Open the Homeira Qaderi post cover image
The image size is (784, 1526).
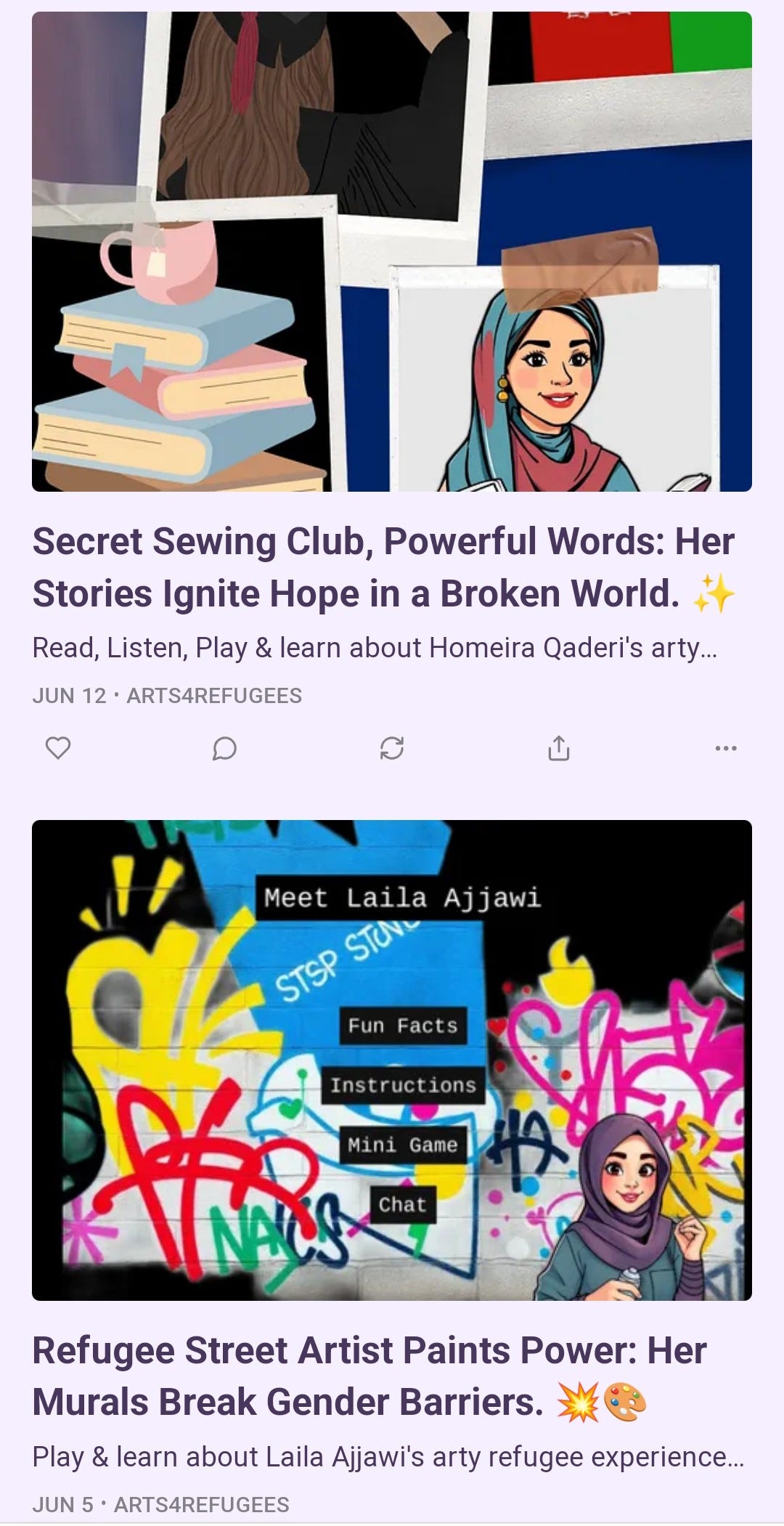point(392,251)
